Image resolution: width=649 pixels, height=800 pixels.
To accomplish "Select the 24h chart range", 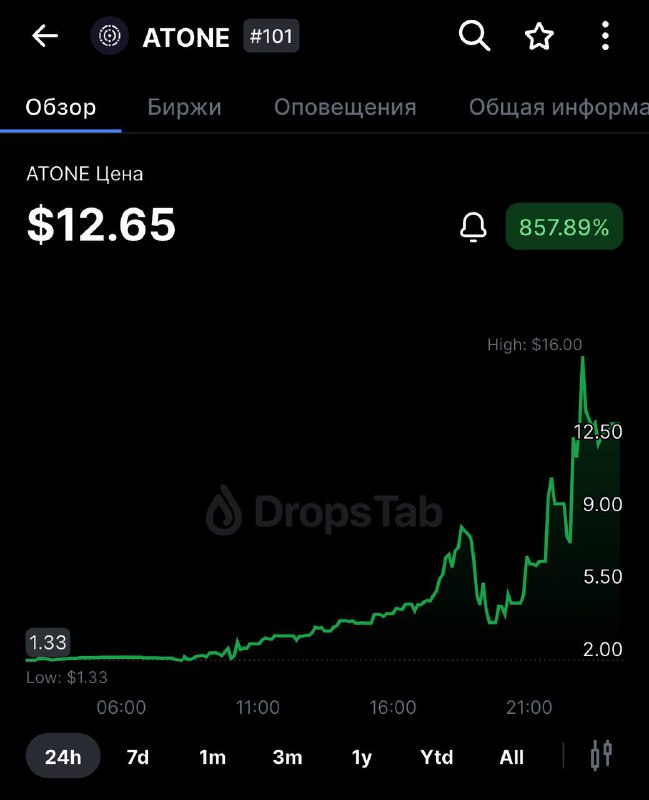I will [63, 757].
